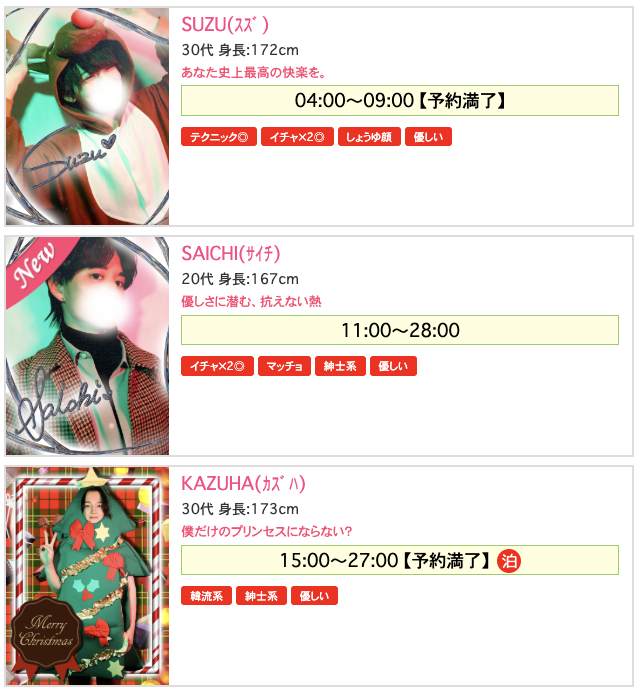Image resolution: width=636 pixels, height=688 pixels.
Task: Open KAZUHA's profile photo
Action: pyautogui.click(x=87, y=575)
